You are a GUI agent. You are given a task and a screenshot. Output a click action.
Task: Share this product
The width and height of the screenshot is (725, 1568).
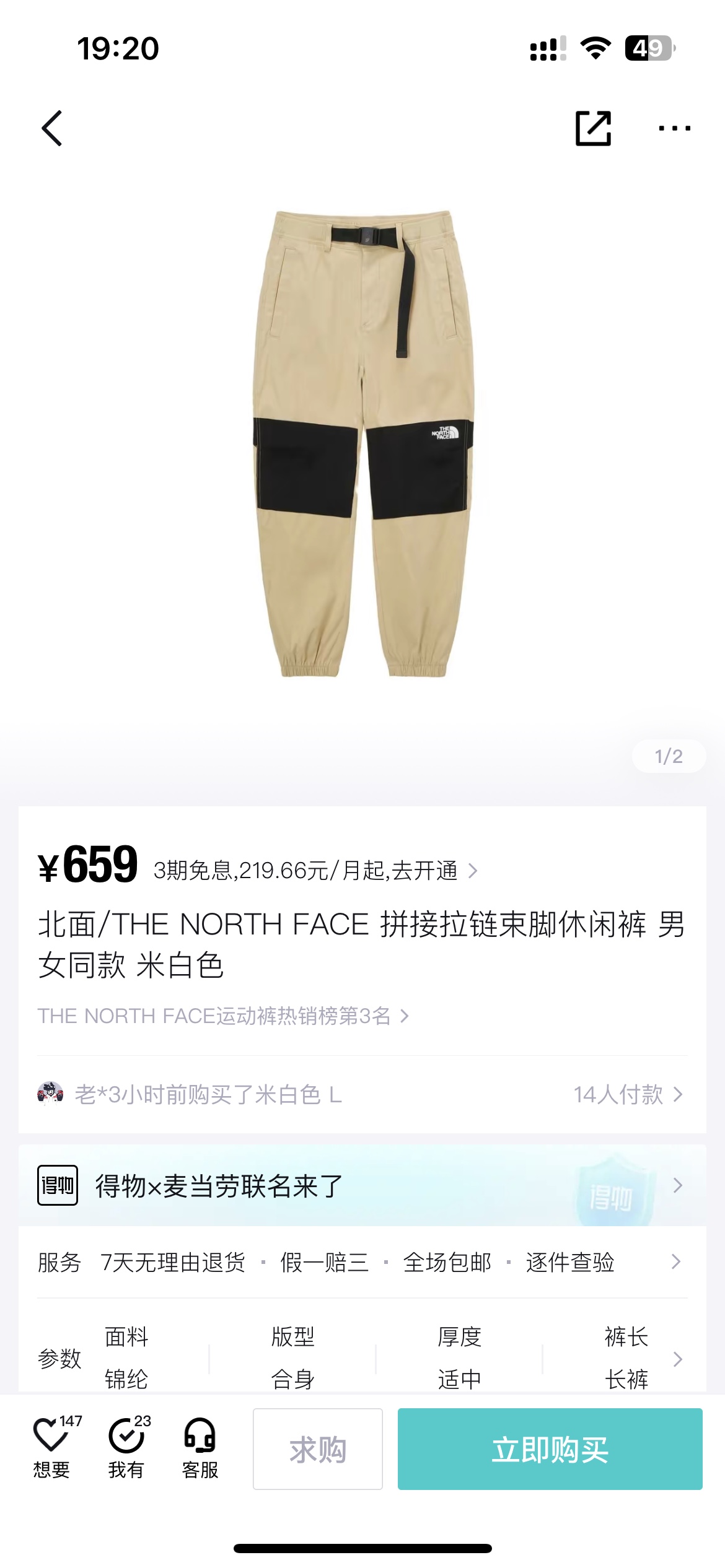(593, 128)
